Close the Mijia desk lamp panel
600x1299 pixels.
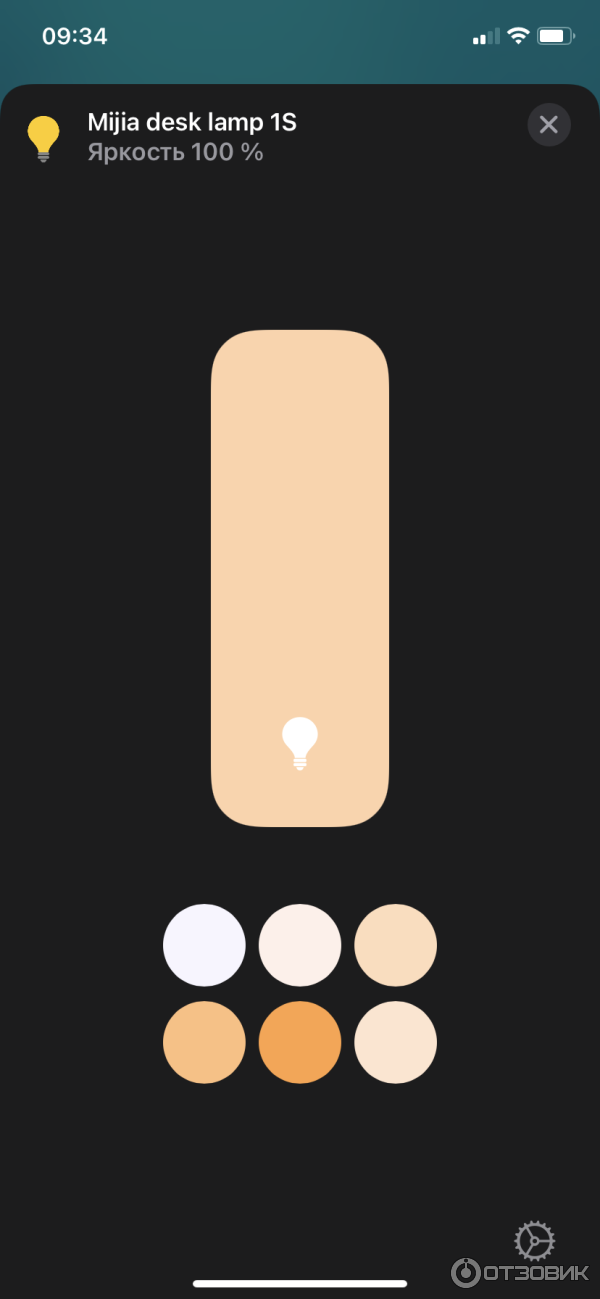(x=548, y=125)
